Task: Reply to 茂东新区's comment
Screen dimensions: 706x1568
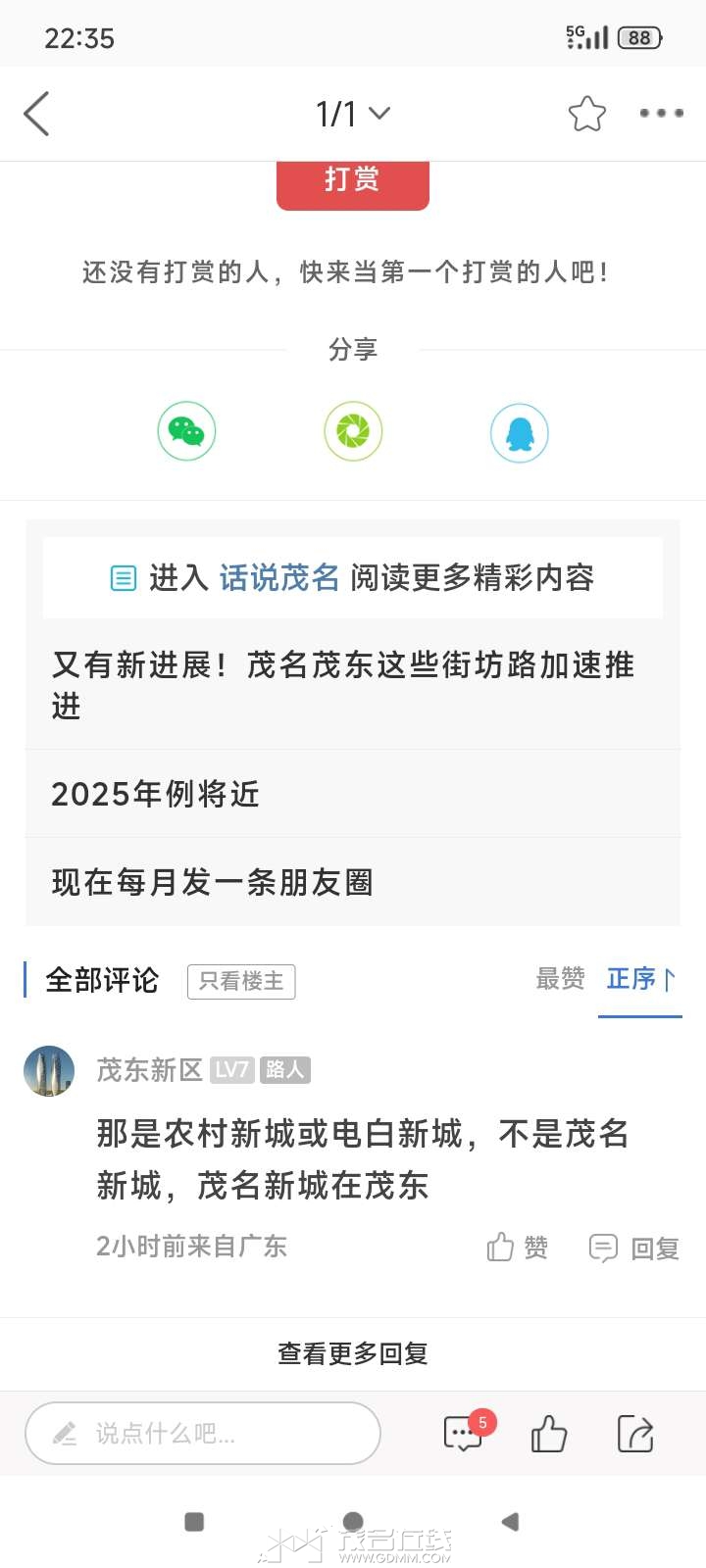Action: (633, 1248)
